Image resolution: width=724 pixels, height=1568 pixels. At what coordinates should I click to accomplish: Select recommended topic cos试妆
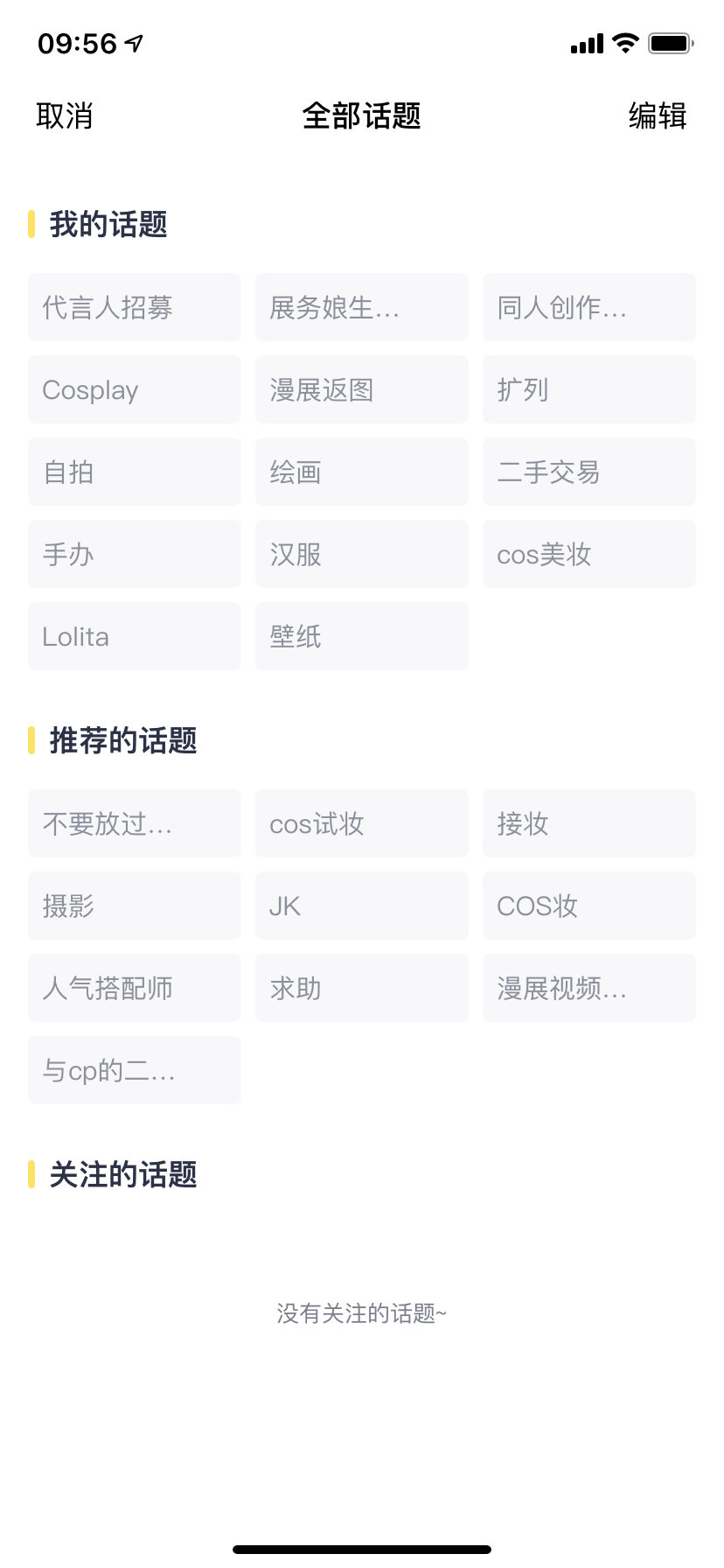pos(362,823)
